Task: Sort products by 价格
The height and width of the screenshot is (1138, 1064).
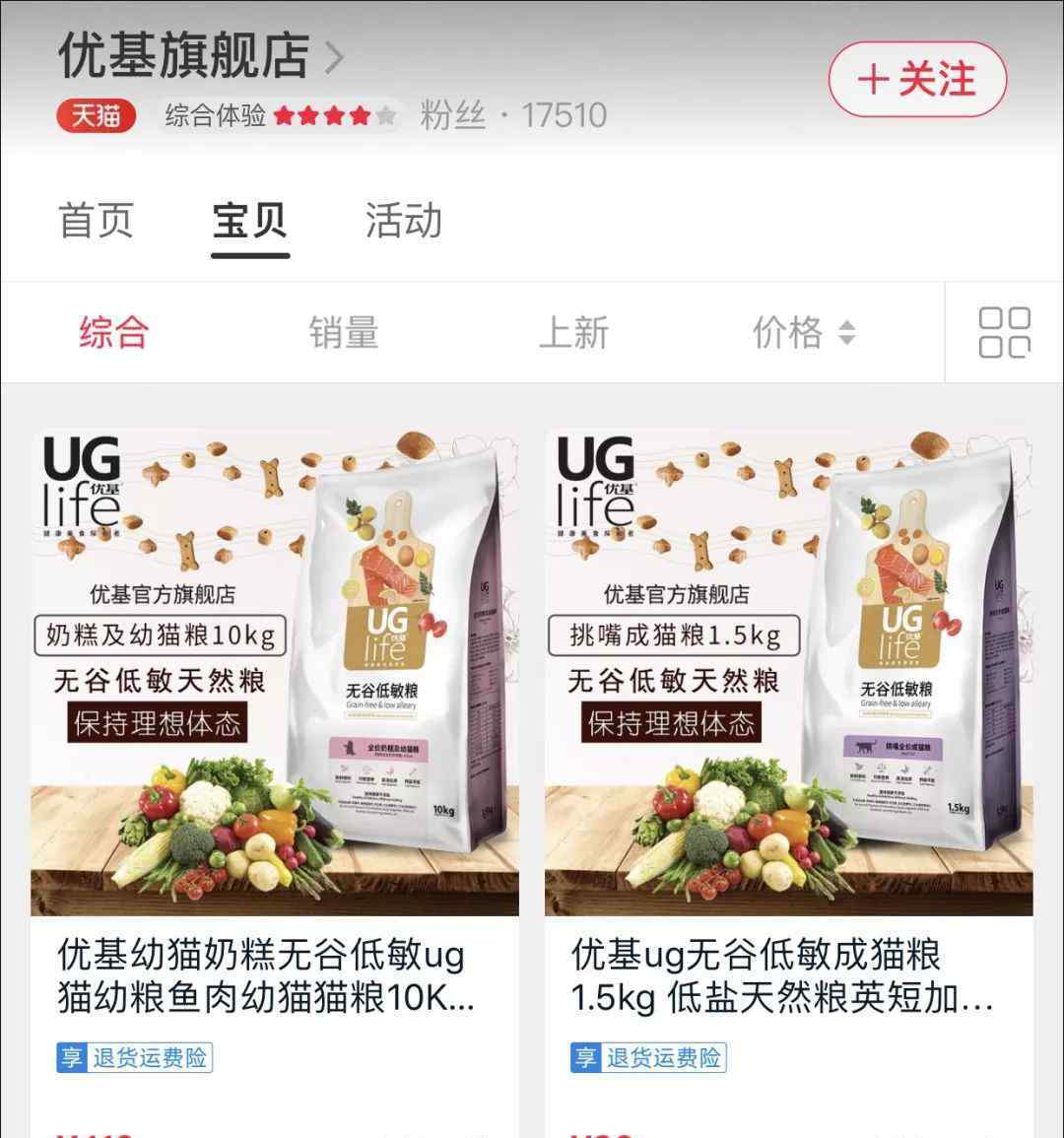Action: tap(802, 332)
